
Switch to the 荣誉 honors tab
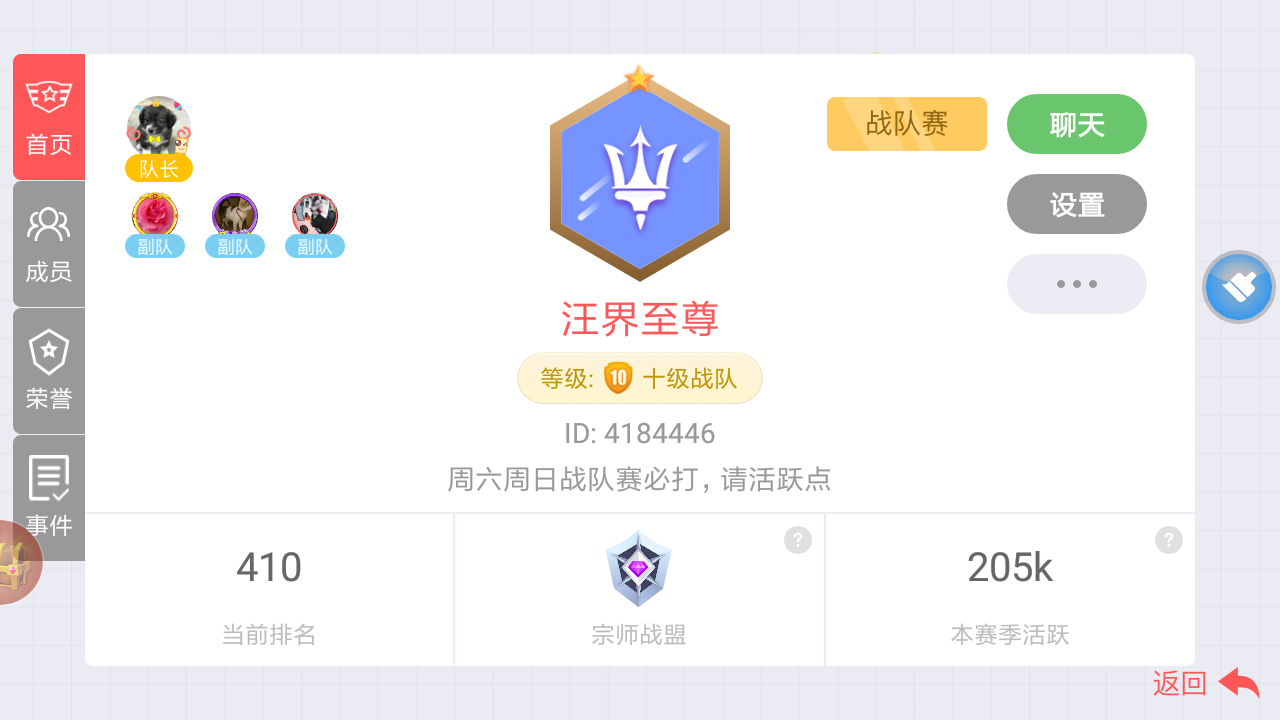pos(49,371)
